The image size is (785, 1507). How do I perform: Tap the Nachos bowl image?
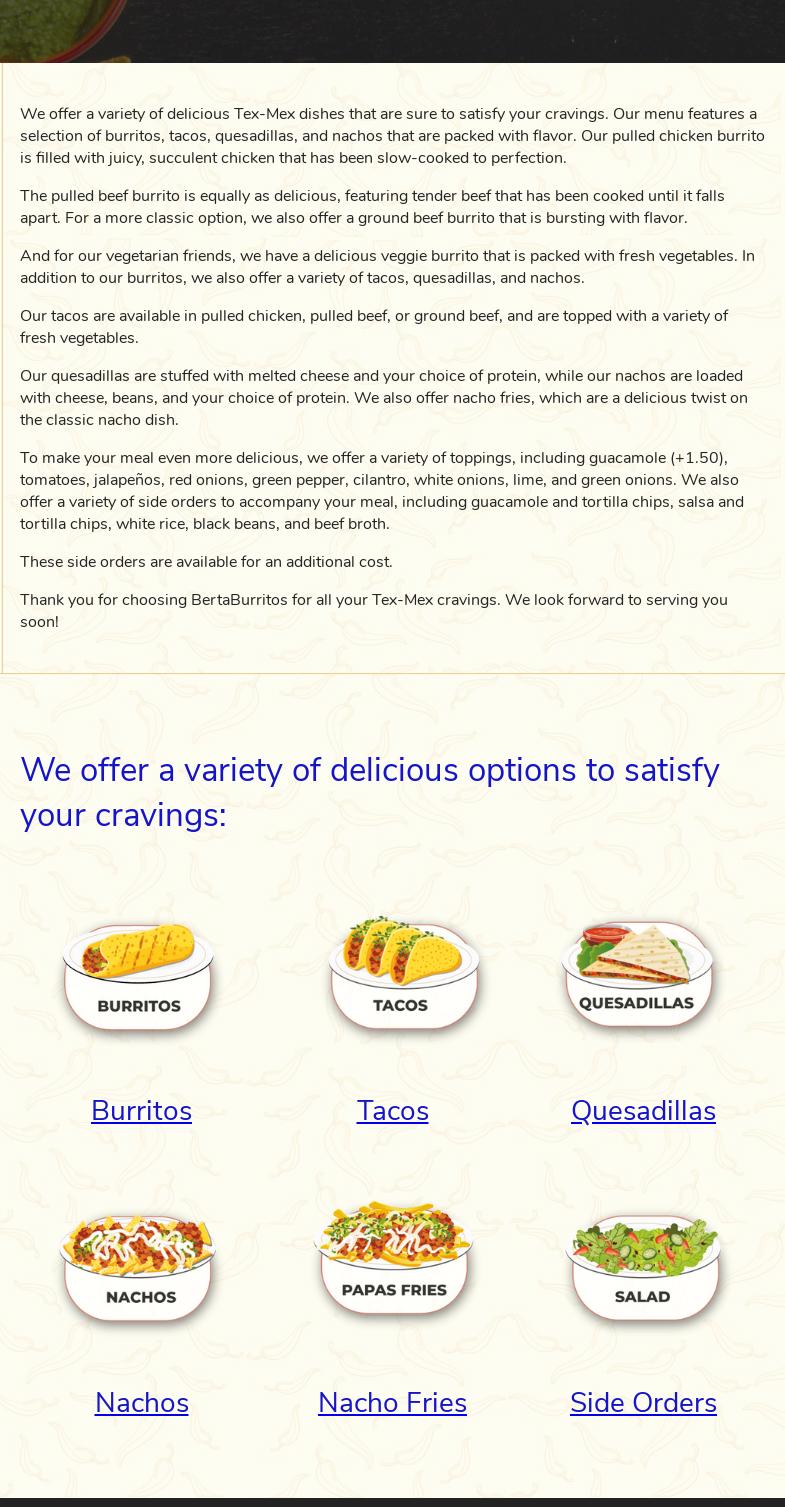click(x=139, y=1268)
